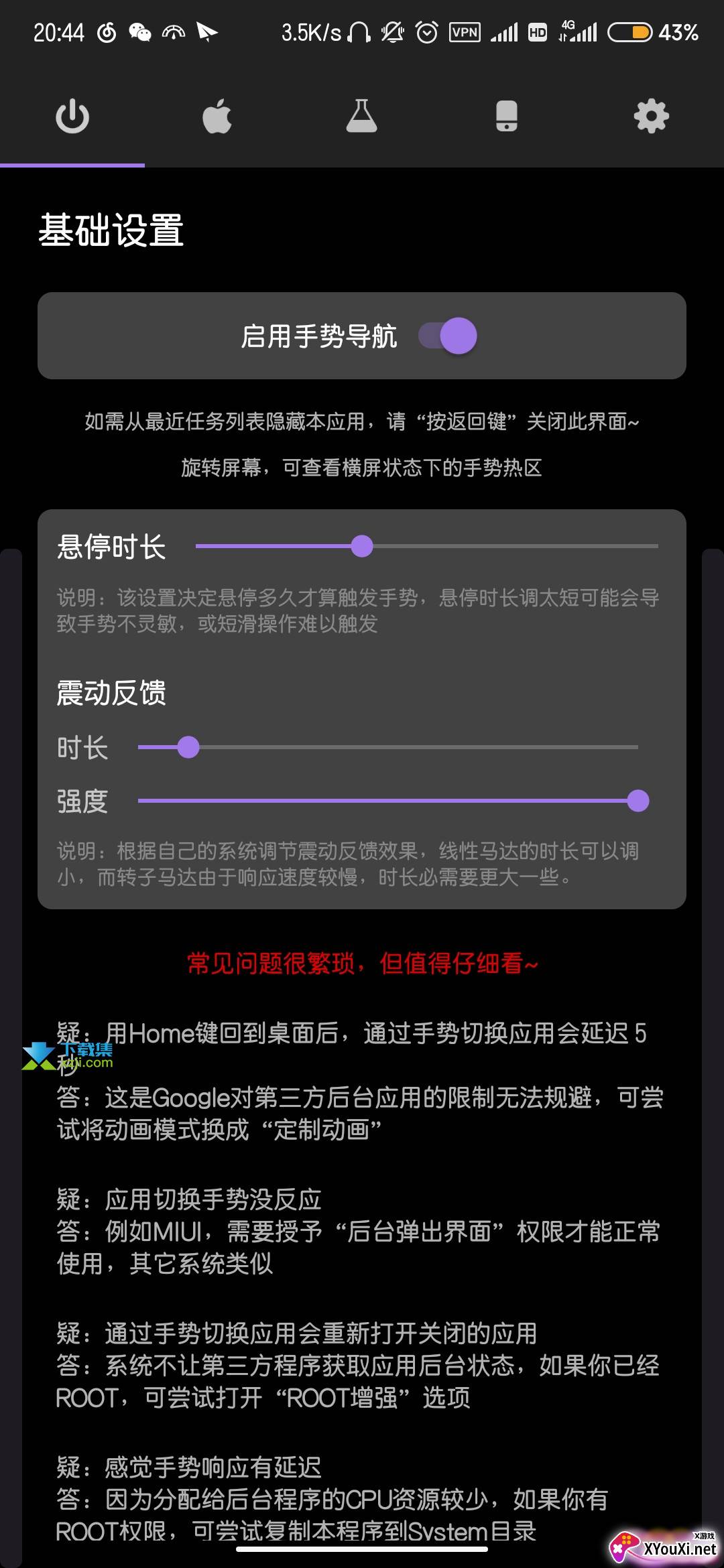Viewport: 724px width, 1568px height.
Task: Tap the VPN indicator in the status bar
Action: (464, 31)
